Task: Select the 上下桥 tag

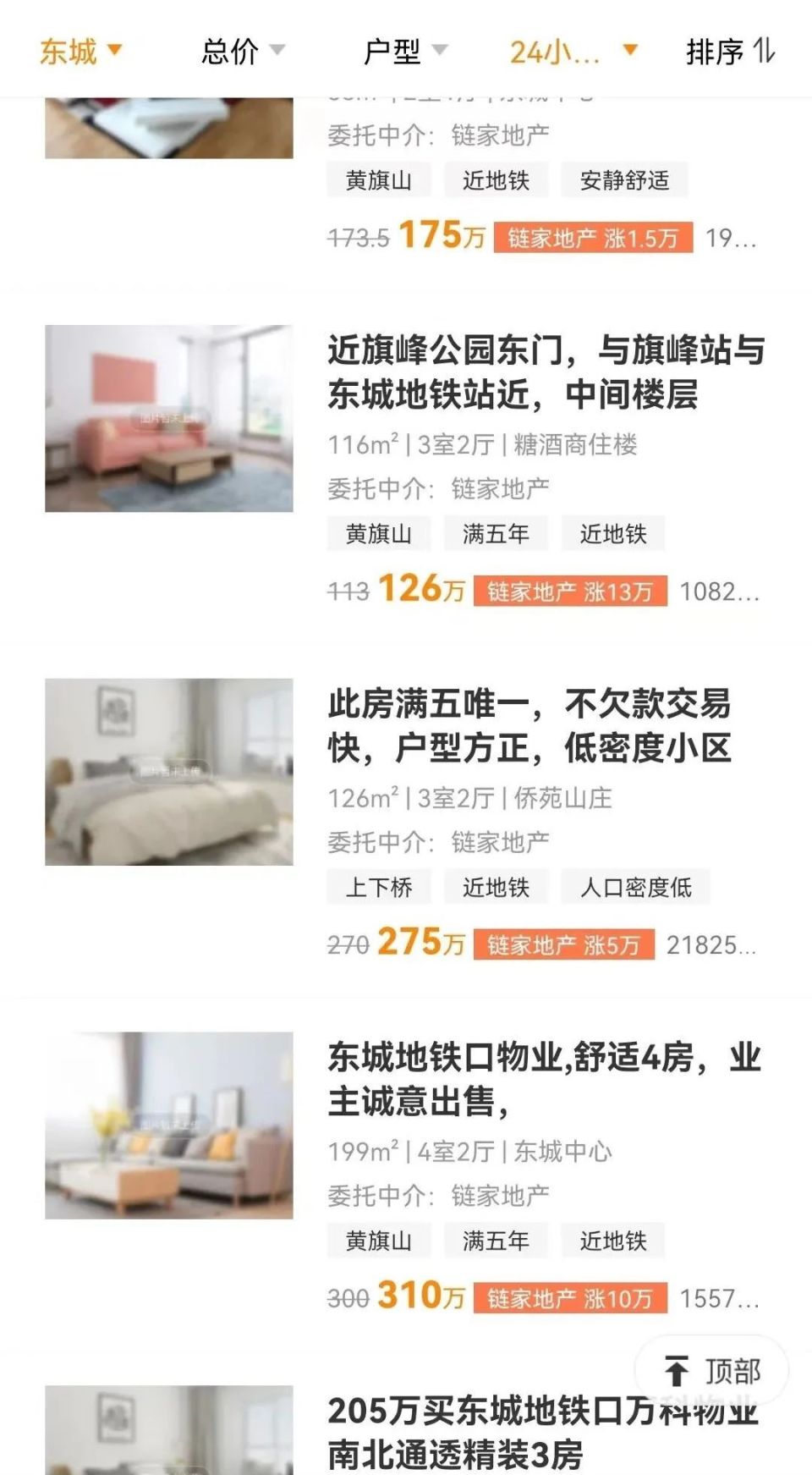Action: coord(378,888)
